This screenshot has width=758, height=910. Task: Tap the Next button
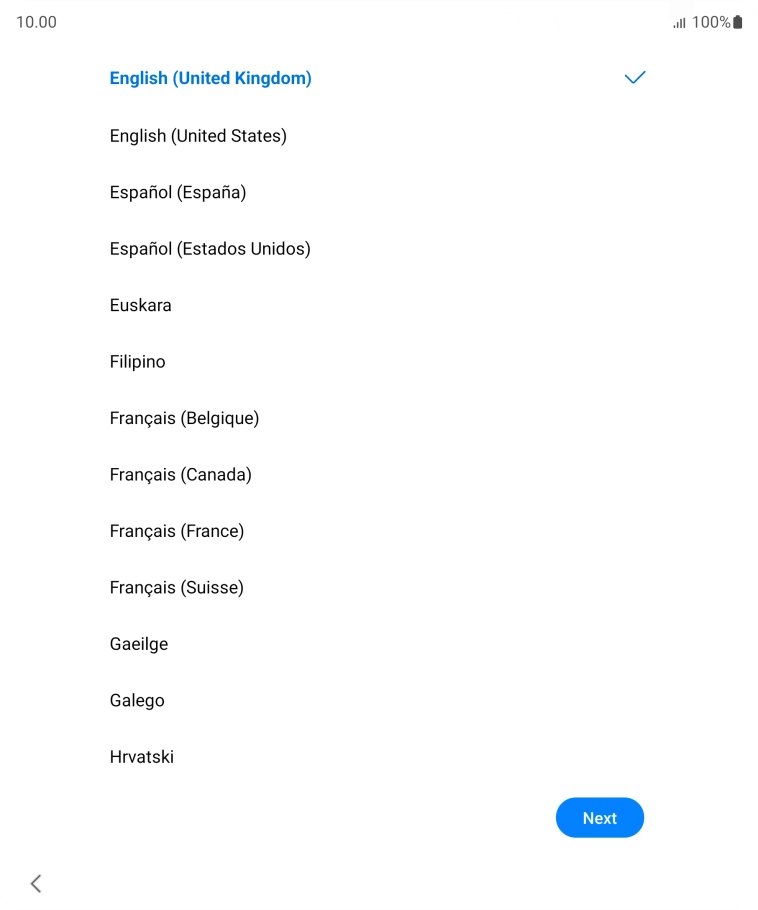pos(600,818)
